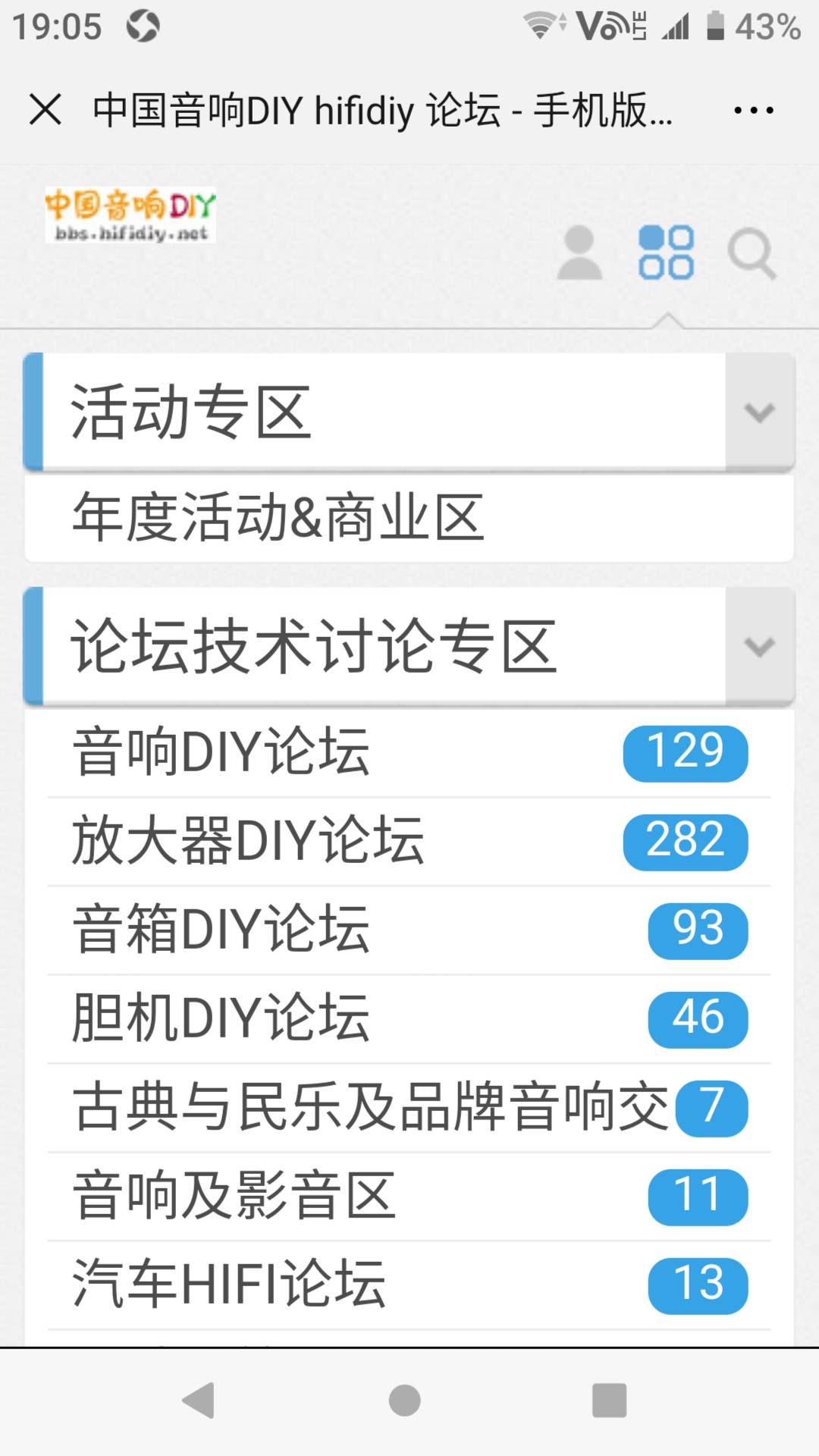819x1456 pixels.
Task: Open 汽车HIFI论坛 board
Action: click(409, 1285)
